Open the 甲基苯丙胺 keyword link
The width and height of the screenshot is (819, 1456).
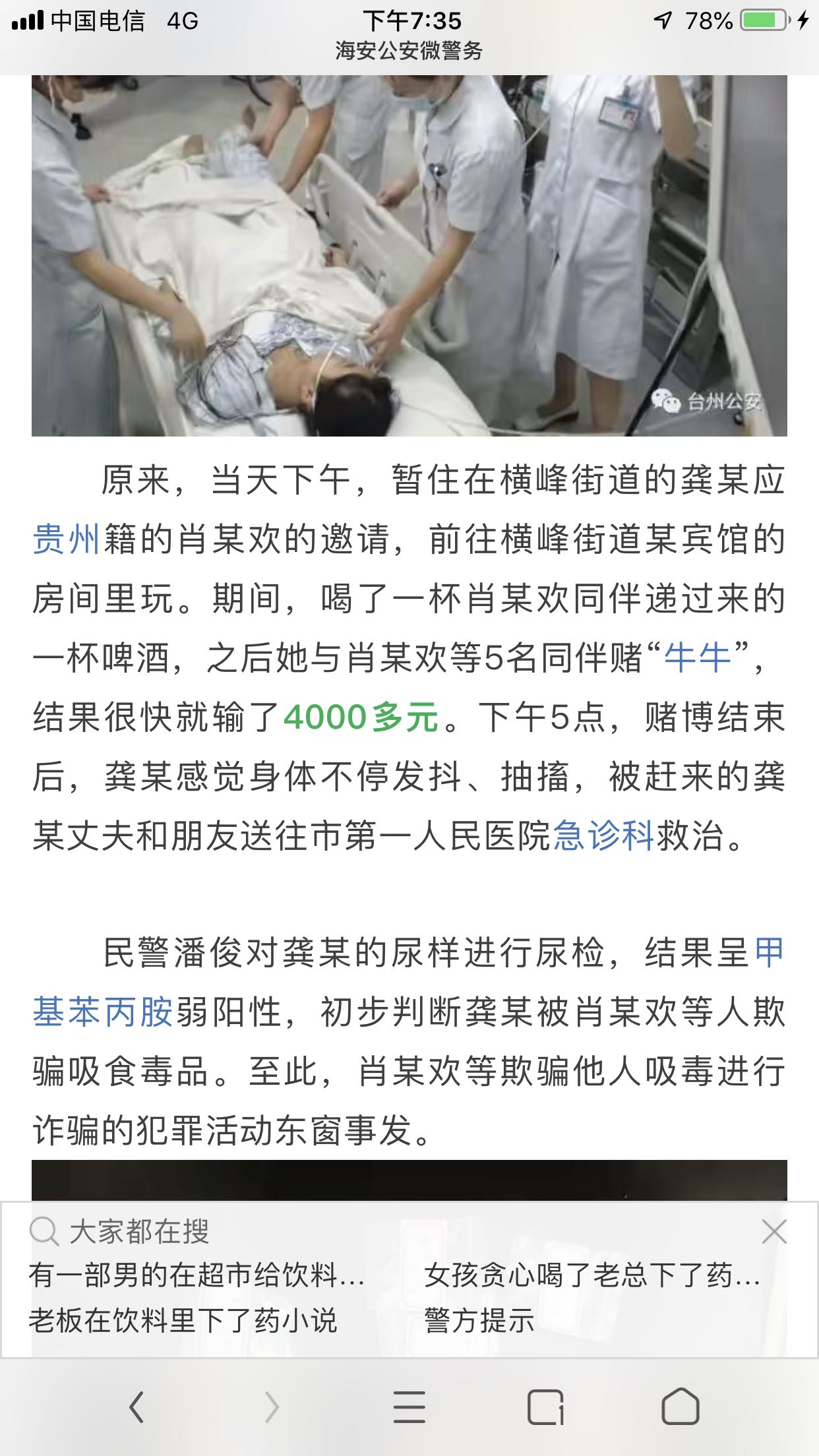[102, 1012]
